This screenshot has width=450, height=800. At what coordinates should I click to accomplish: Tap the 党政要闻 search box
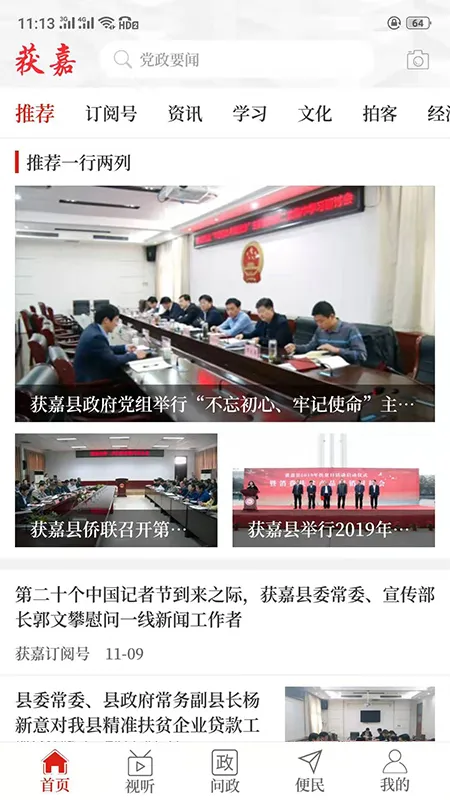tap(237, 60)
